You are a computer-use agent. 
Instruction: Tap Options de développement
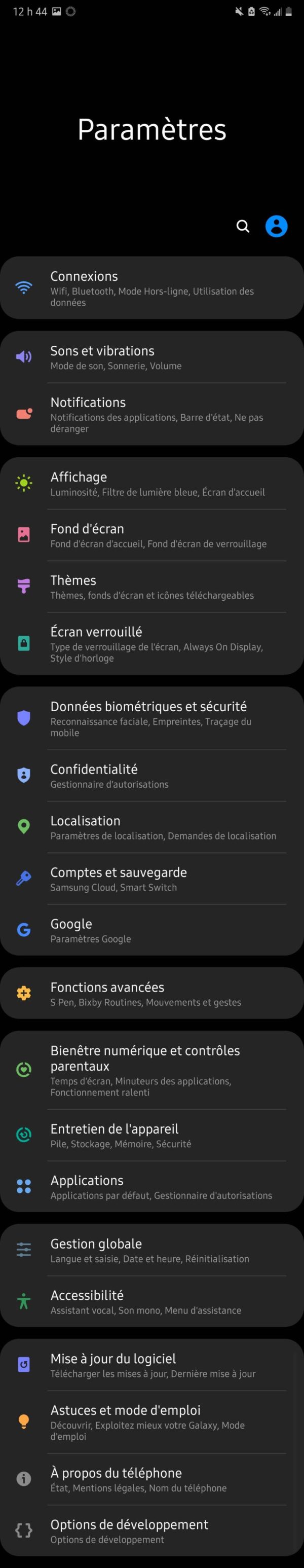pyautogui.click(x=152, y=1530)
